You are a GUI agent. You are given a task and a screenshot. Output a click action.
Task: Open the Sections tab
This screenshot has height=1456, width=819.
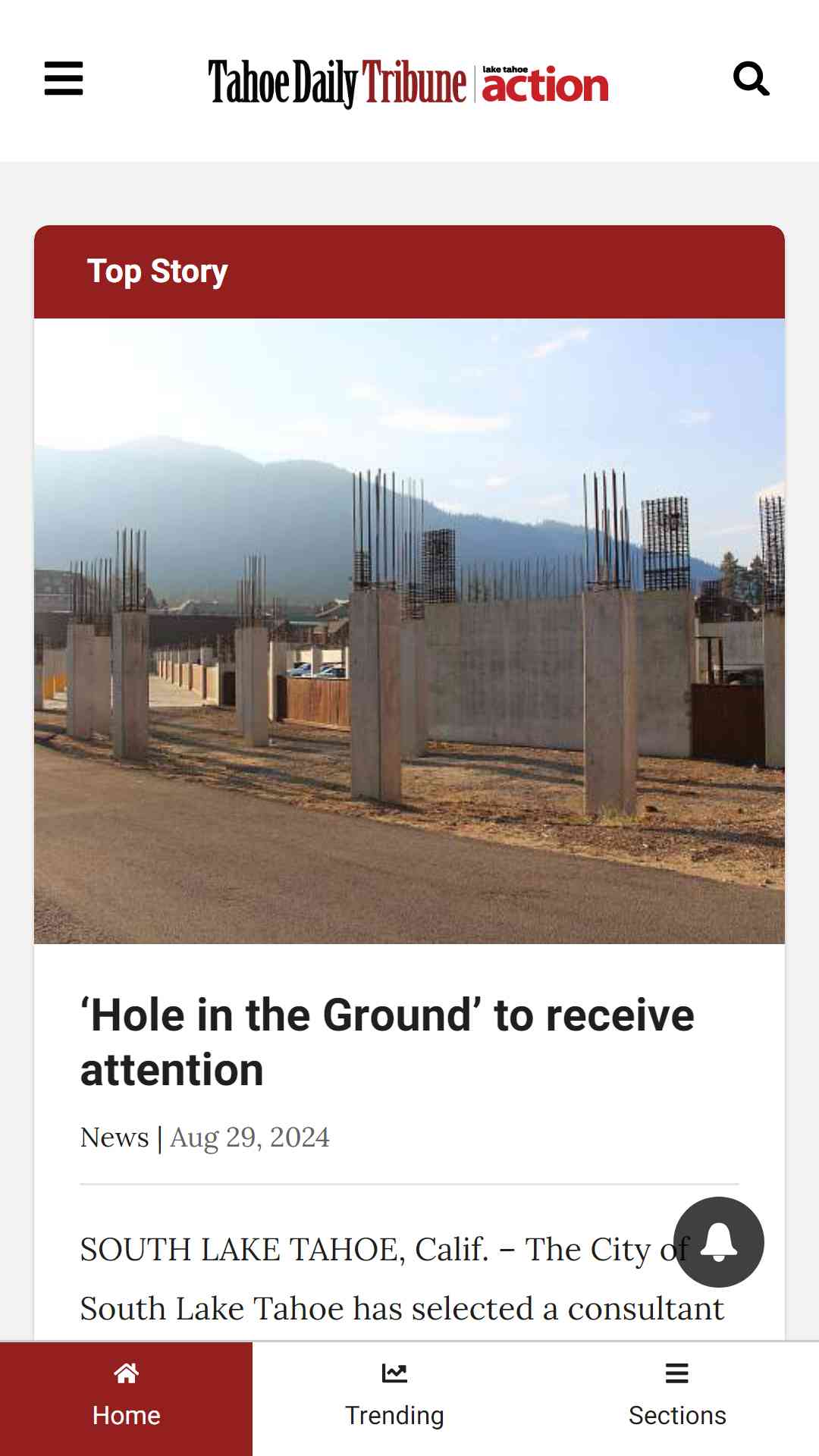pos(677,1398)
